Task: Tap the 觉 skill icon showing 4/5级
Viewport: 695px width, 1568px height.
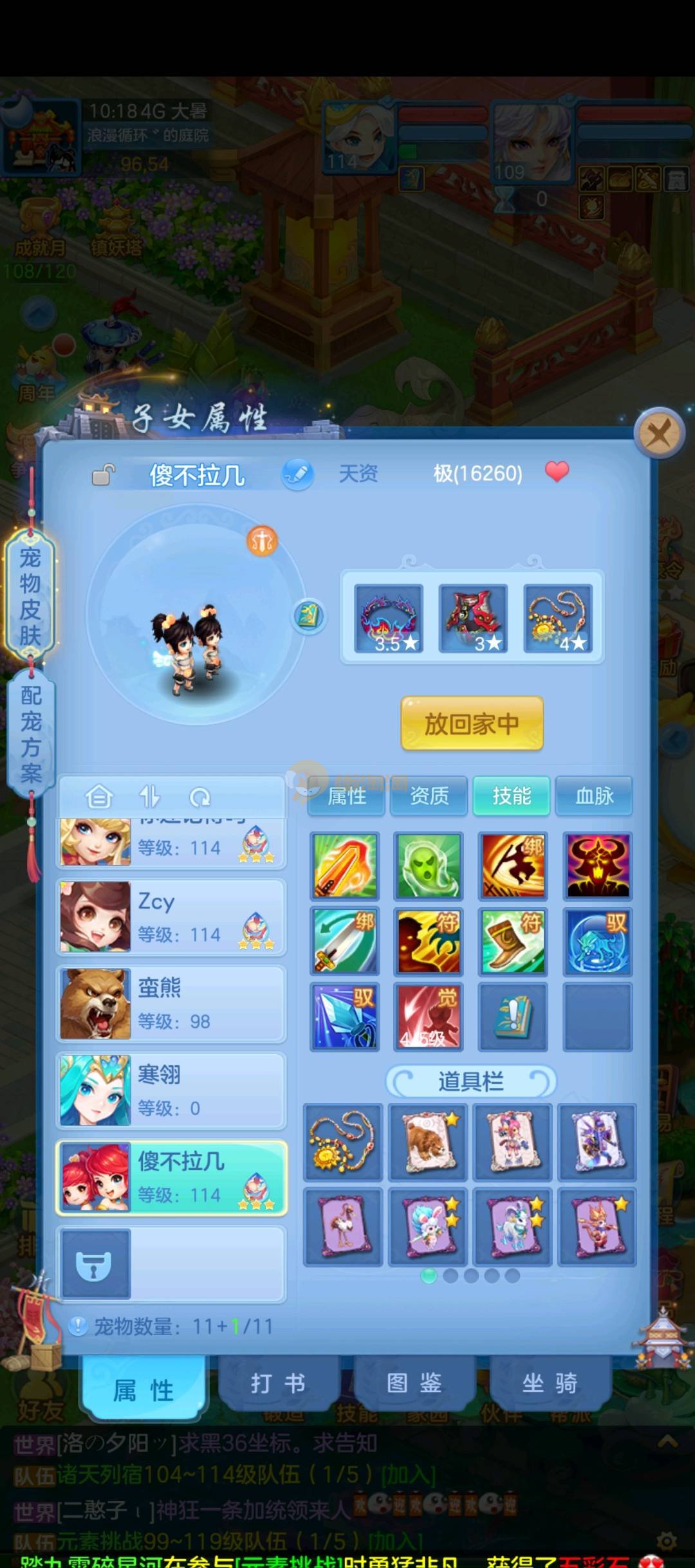Action: [x=429, y=1017]
